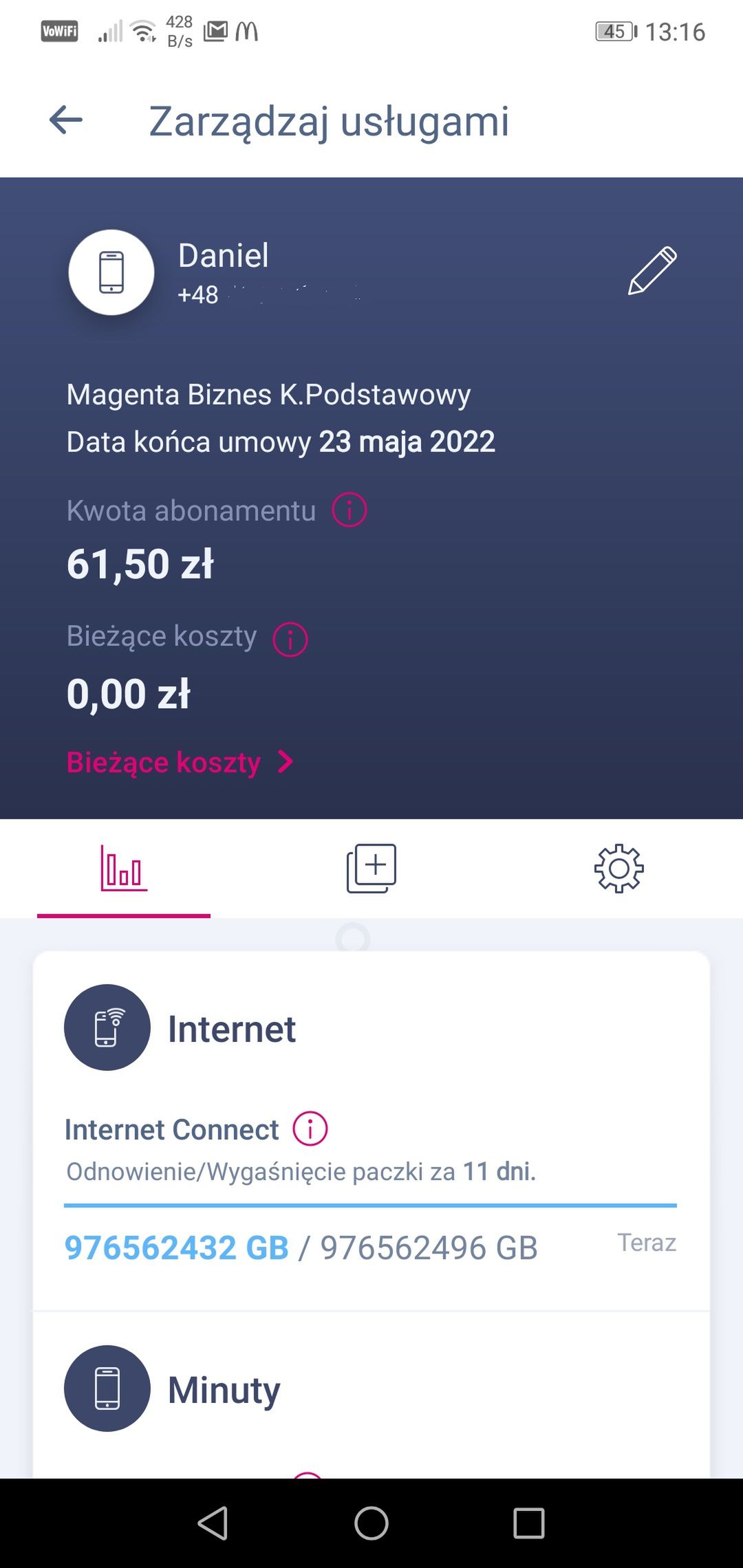Show info about Internet Connect package
The image size is (743, 1568).
tap(310, 1129)
